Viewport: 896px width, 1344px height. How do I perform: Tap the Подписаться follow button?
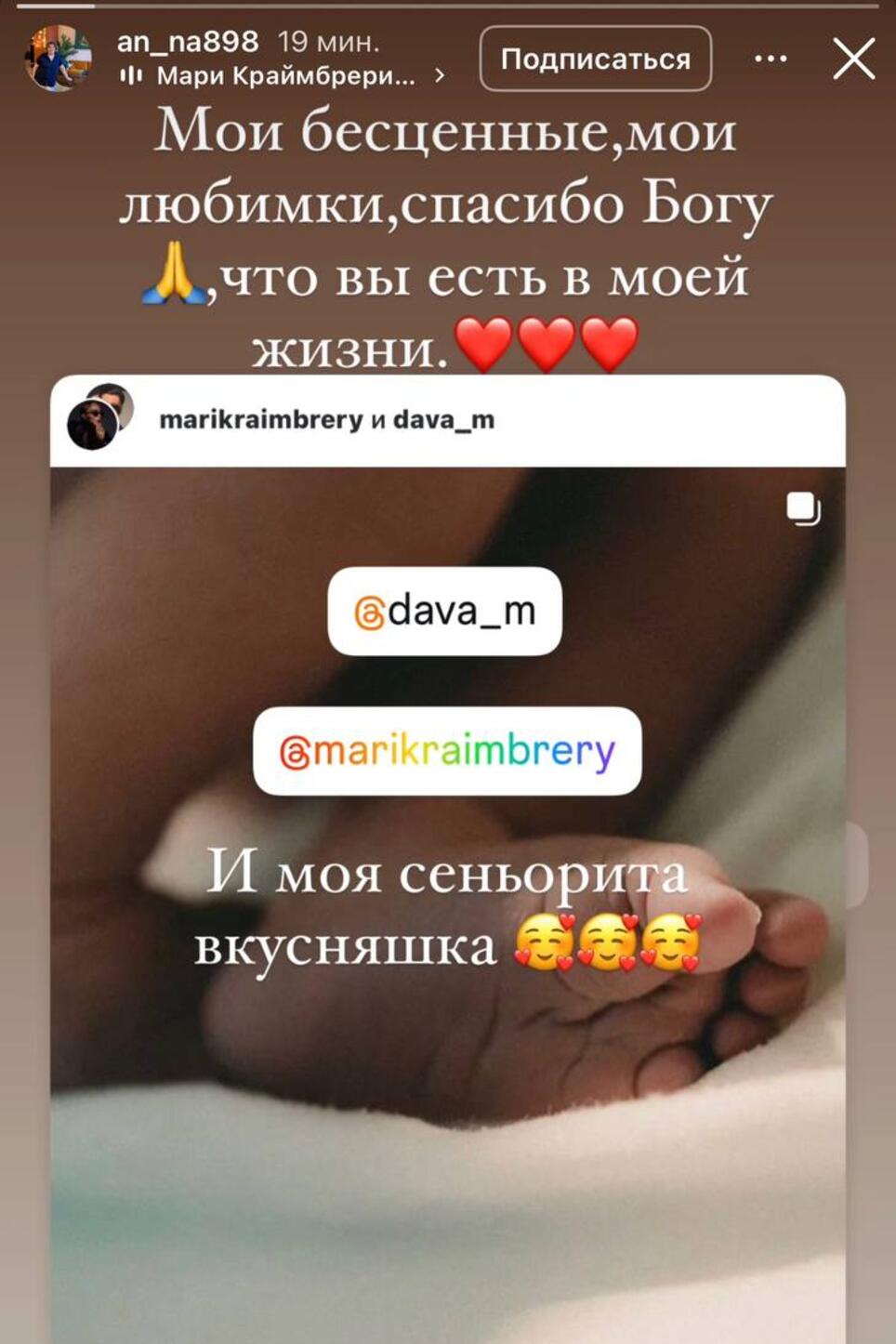point(595,59)
